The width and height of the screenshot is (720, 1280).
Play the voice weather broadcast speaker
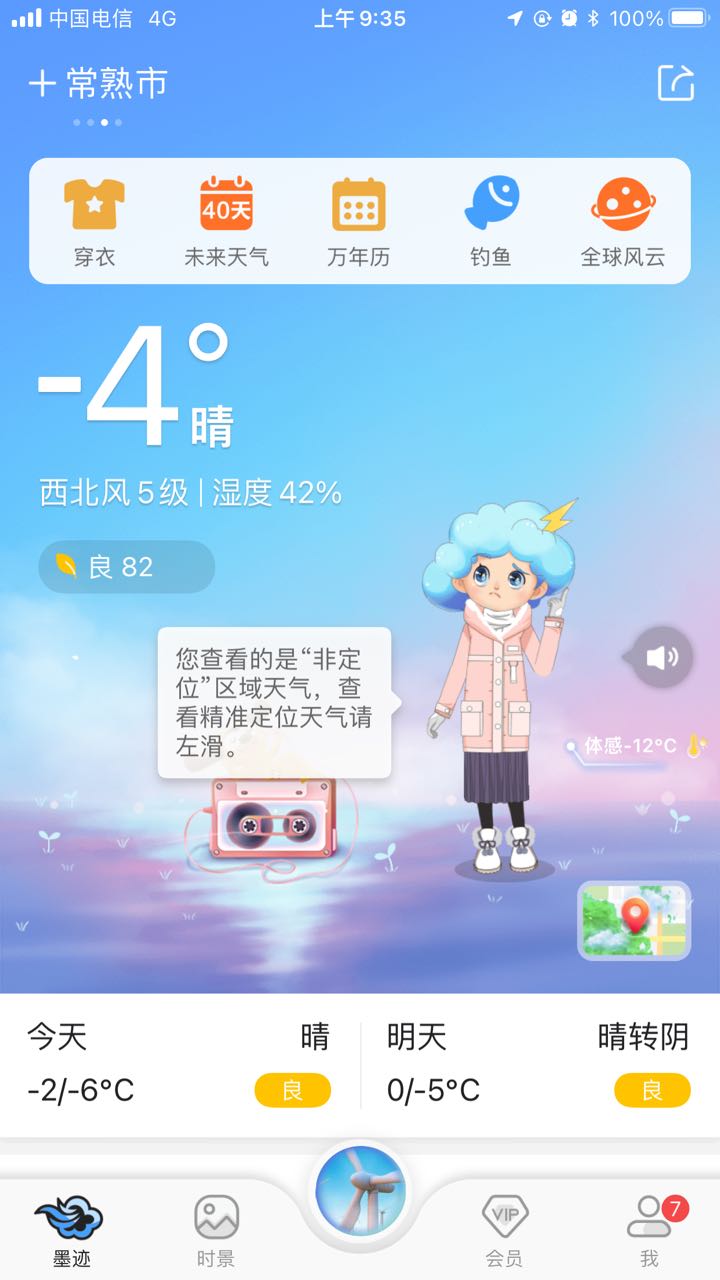pyautogui.click(x=662, y=657)
